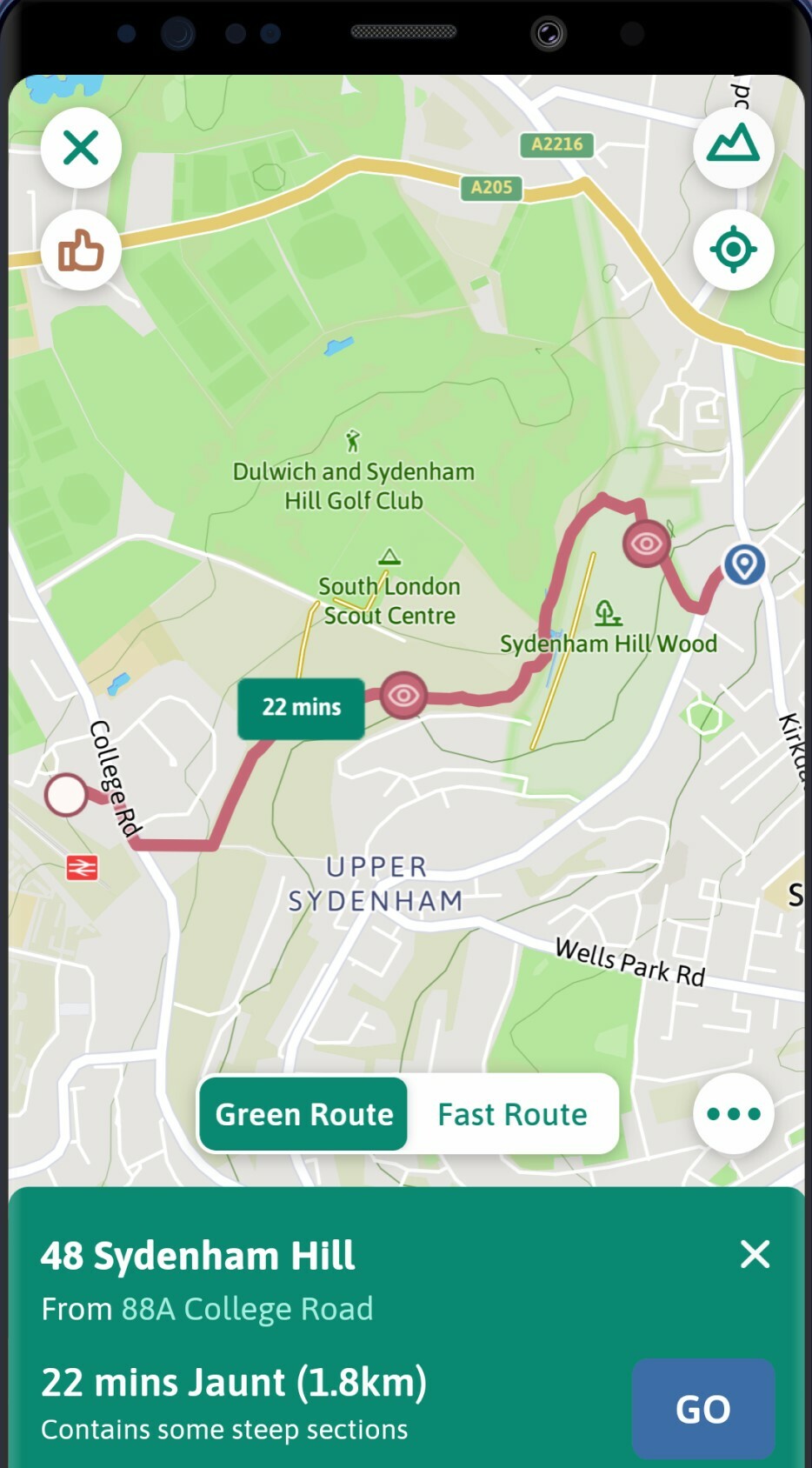Open the elevation profile mountain icon
Screen dimensions: 812x1468
coord(733,146)
